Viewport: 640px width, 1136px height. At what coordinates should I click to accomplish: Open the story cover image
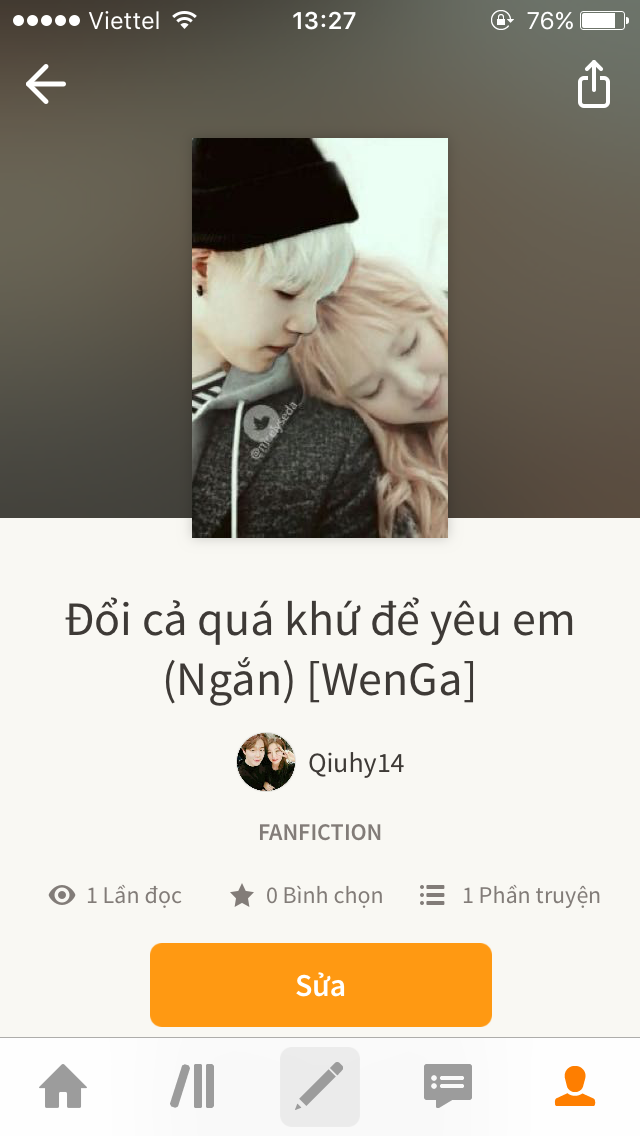(320, 338)
